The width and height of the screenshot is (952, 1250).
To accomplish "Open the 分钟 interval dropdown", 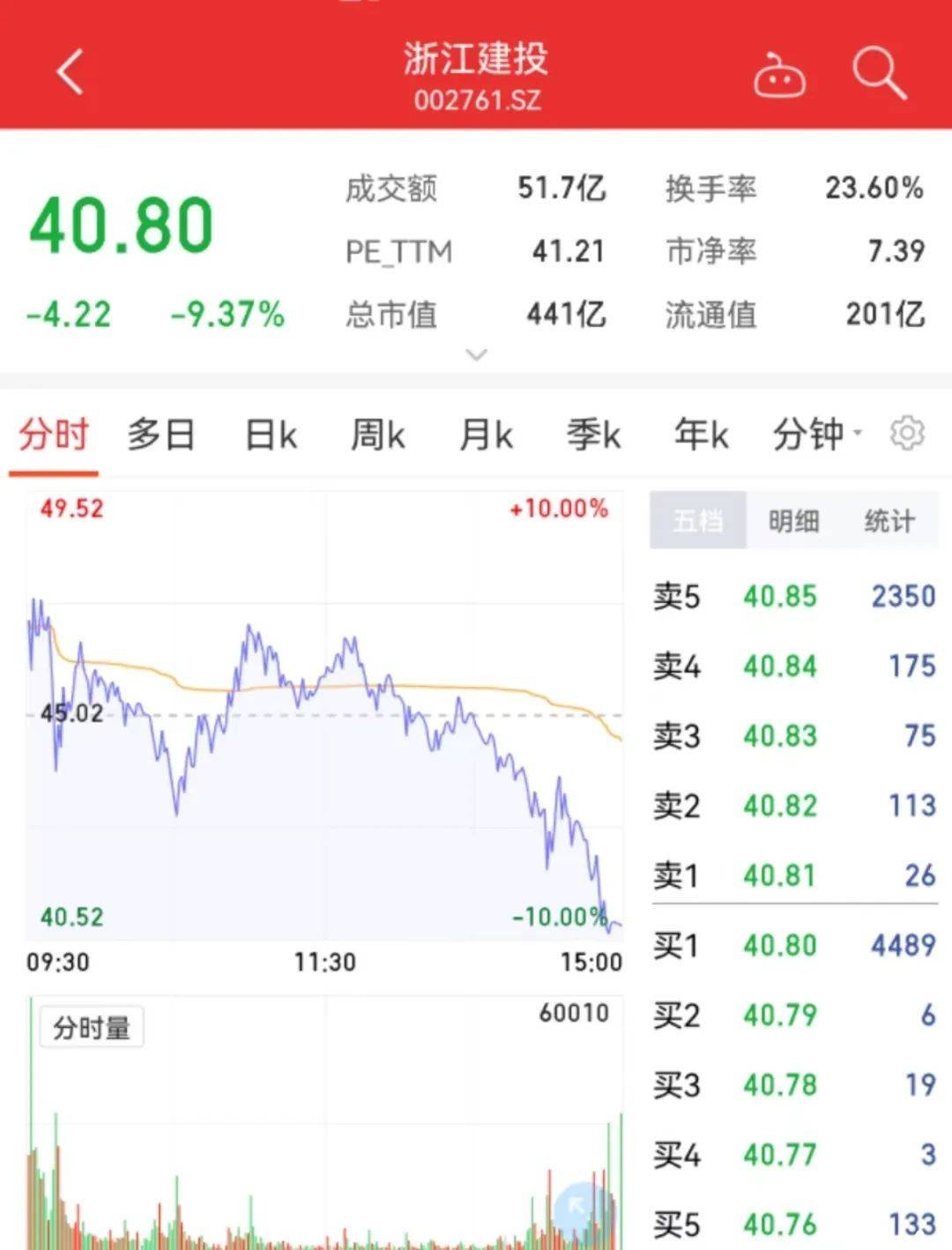I will coord(816,434).
